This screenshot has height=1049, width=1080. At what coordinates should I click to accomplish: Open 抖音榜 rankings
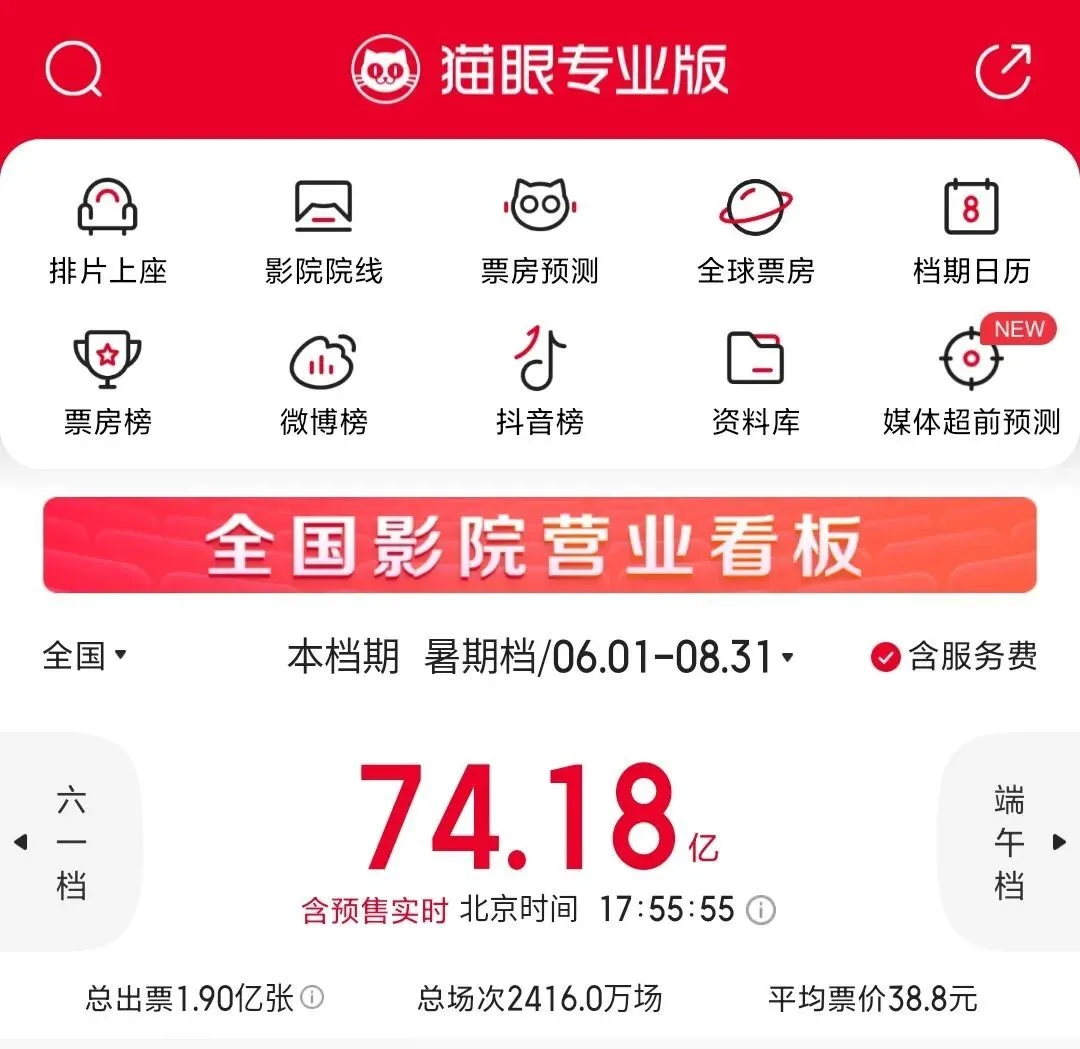[539, 383]
